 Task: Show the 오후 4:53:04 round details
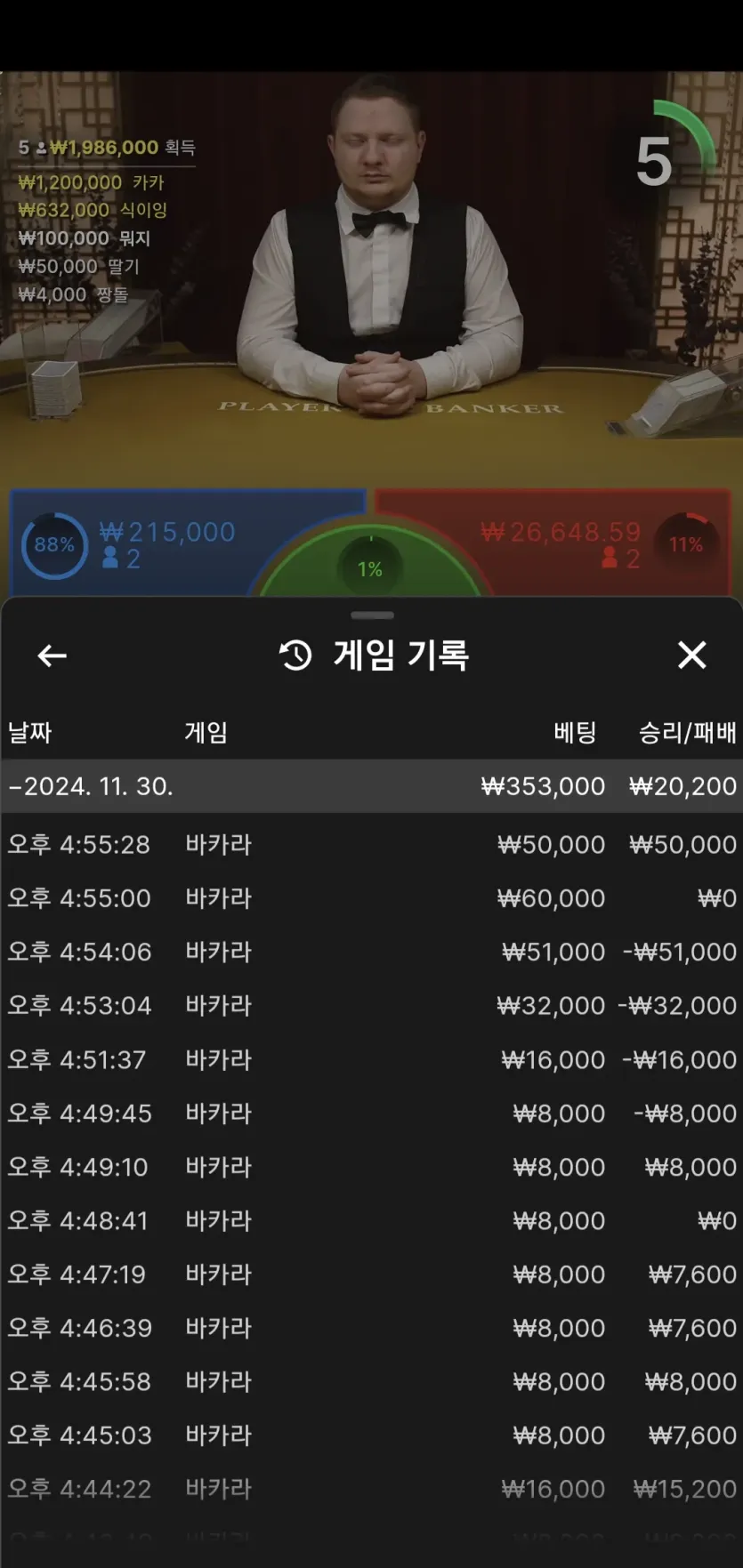click(371, 1005)
